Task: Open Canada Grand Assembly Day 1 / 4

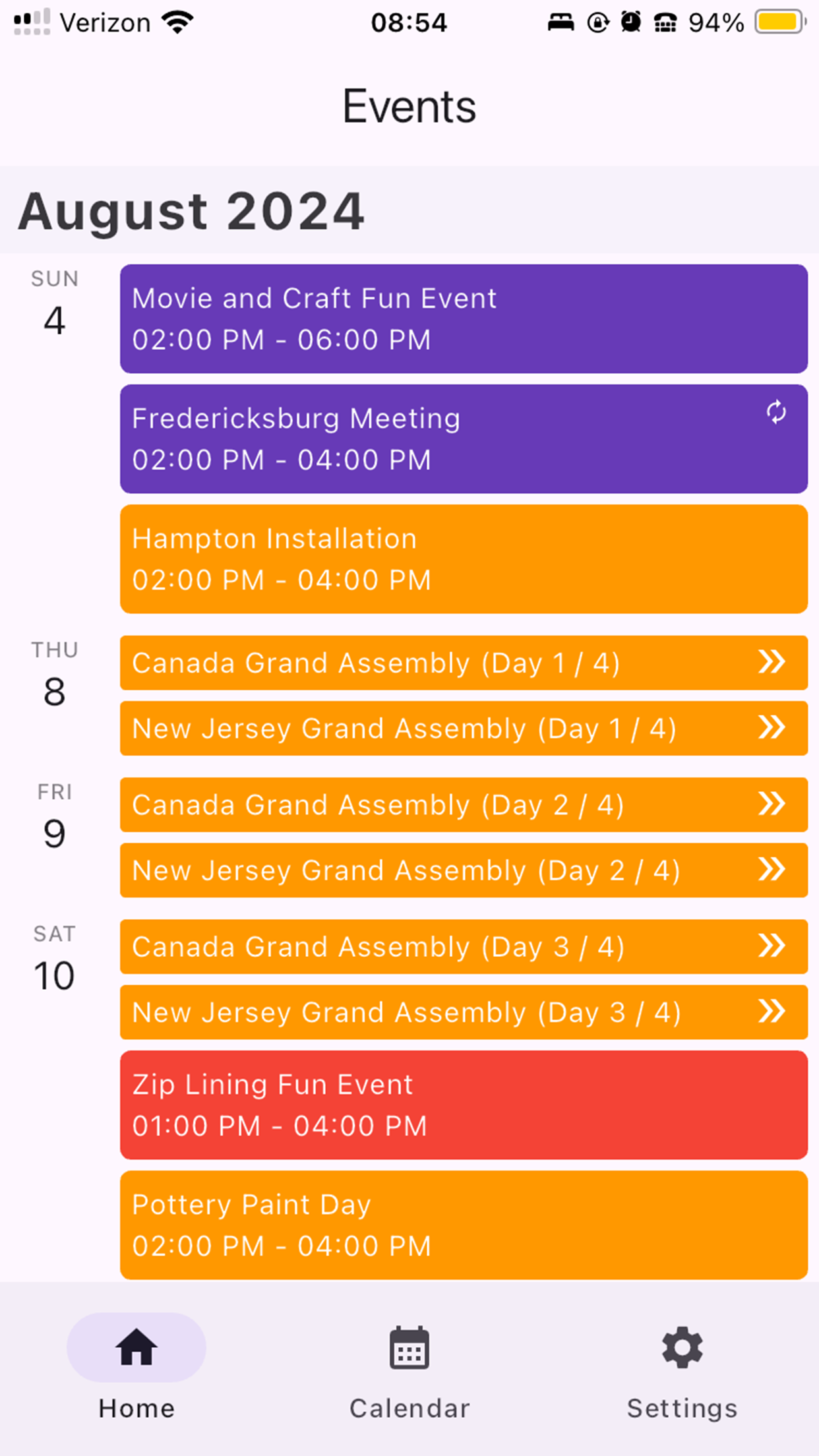Action: [x=464, y=663]
